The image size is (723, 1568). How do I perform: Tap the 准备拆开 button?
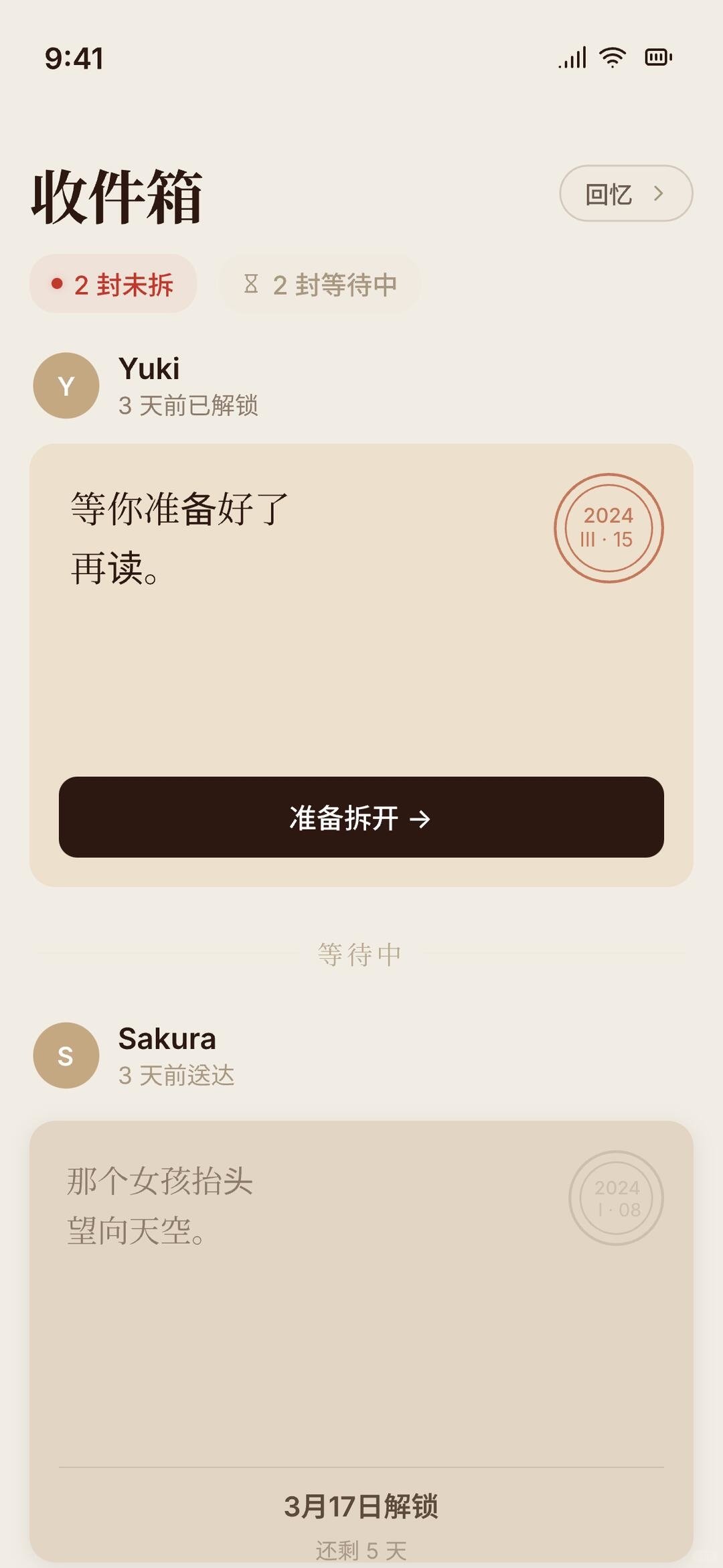pos(361,817)
